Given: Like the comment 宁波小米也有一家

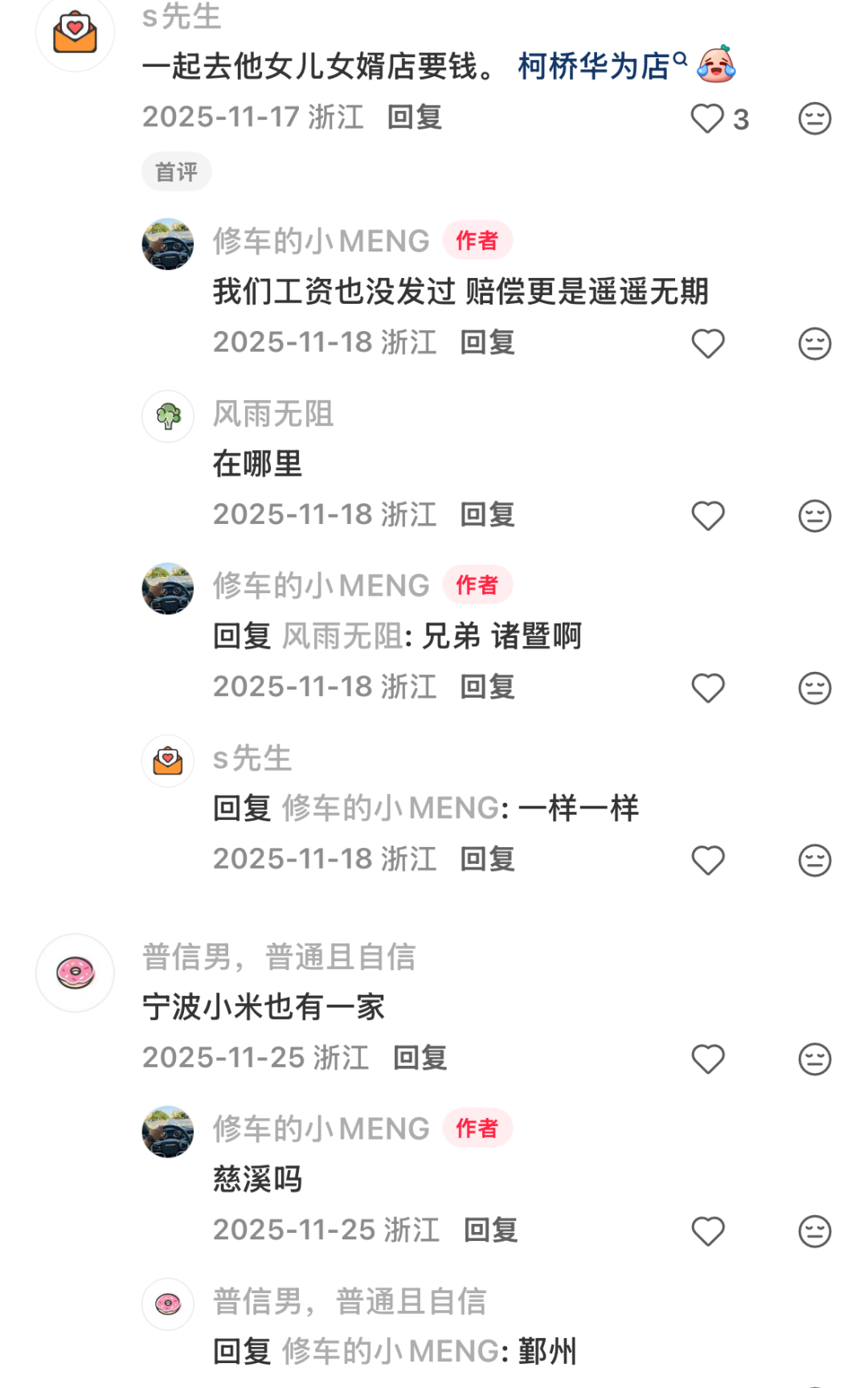Looking at the screenshot, I should pos(707,1058).
